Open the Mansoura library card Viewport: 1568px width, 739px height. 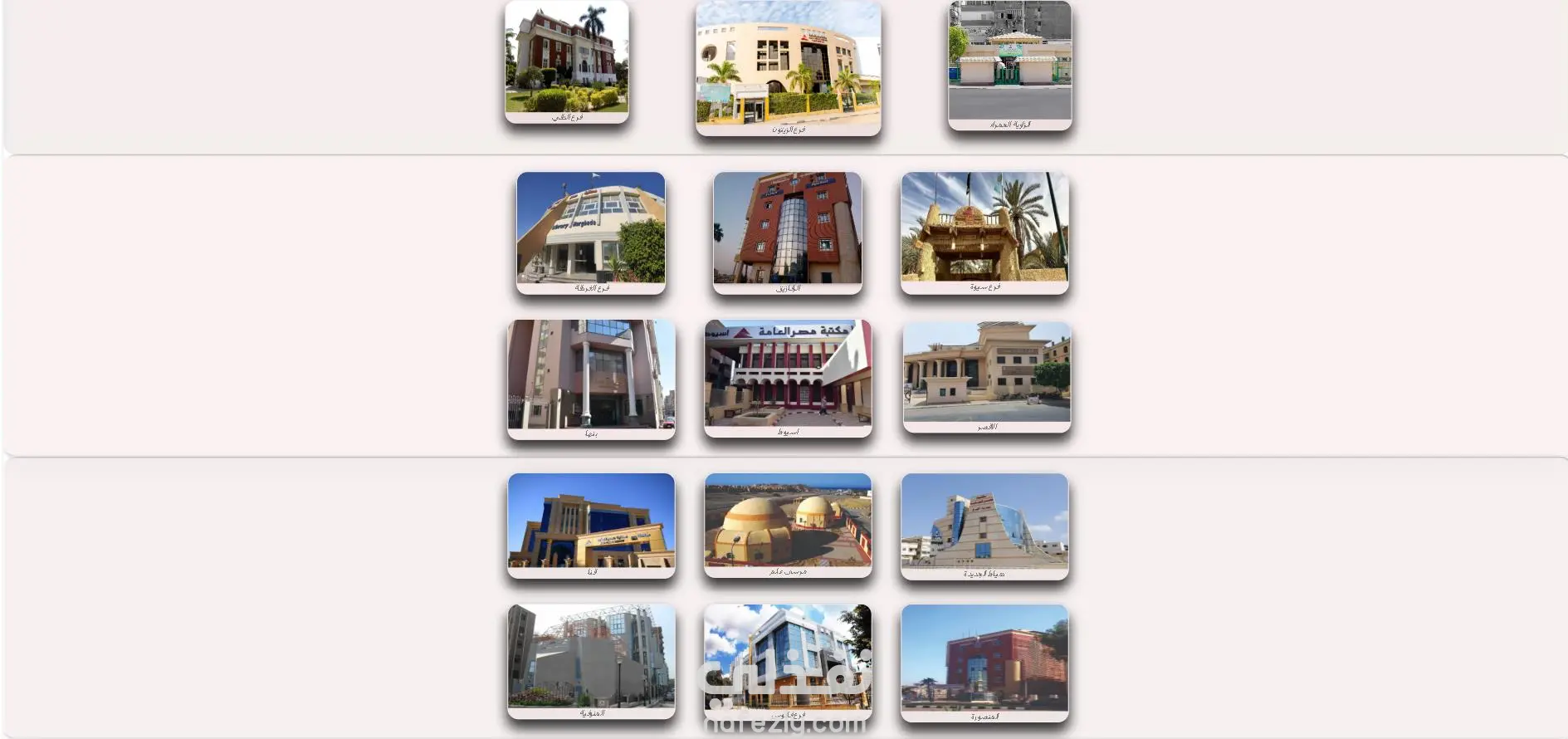coord(984,660)
